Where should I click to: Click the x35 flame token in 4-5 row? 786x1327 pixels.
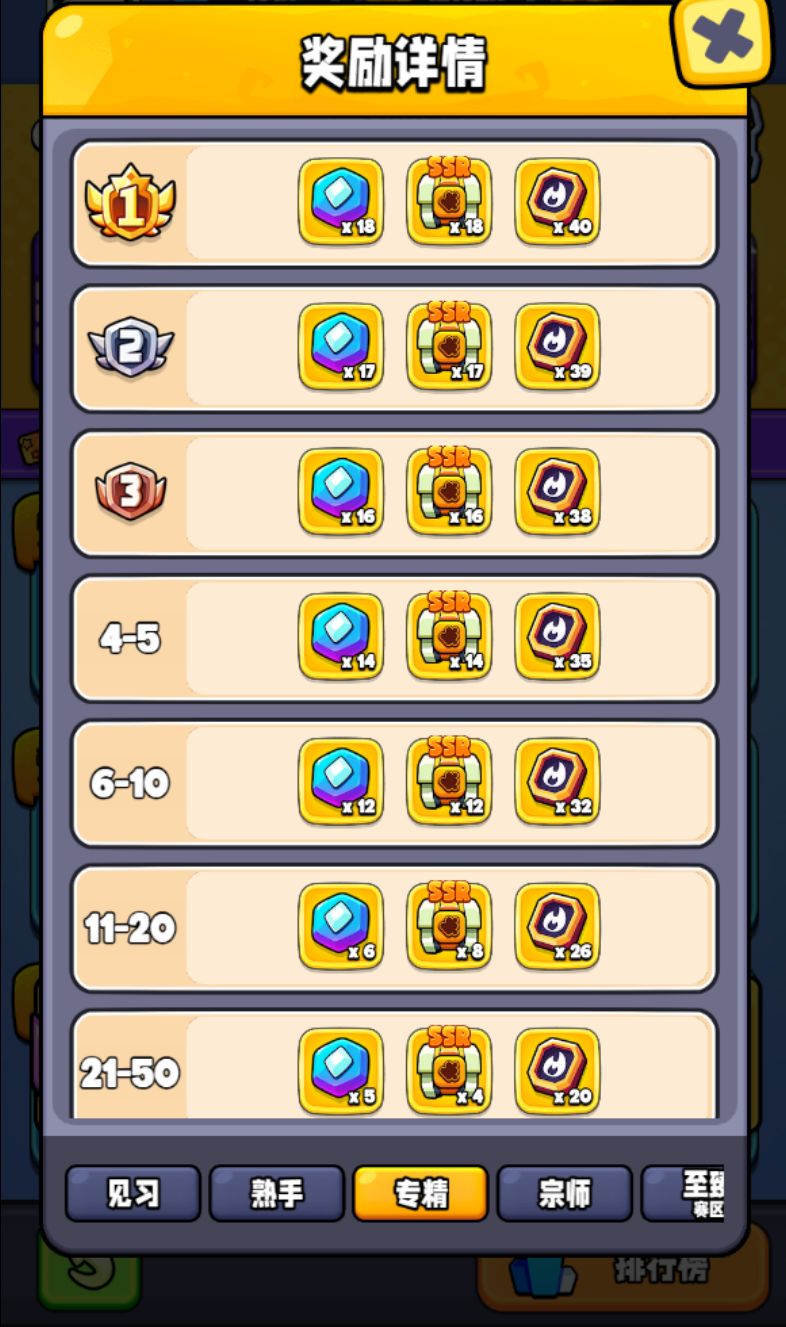click(557, 637)
